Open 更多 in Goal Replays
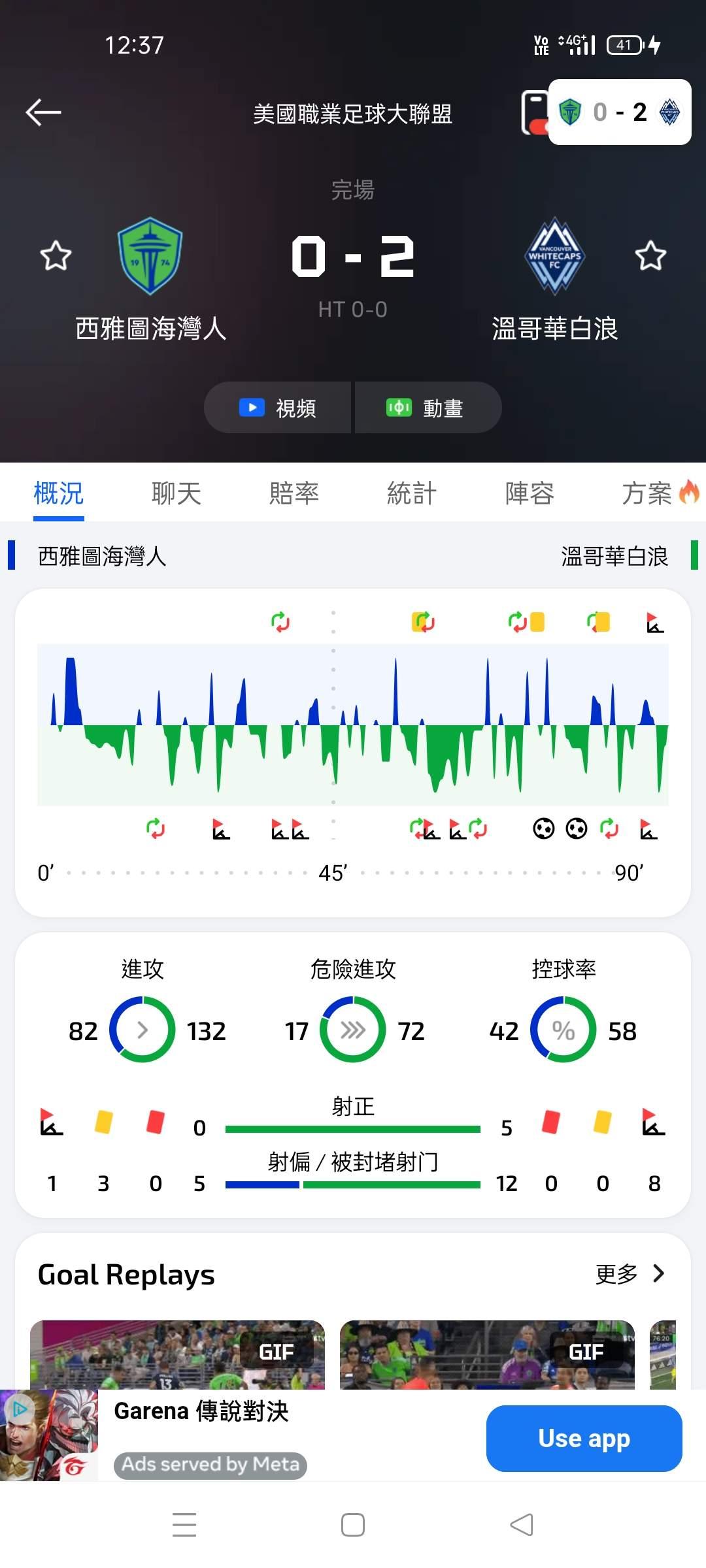This screenshot has width=706, height=1568. (630, 1273)
